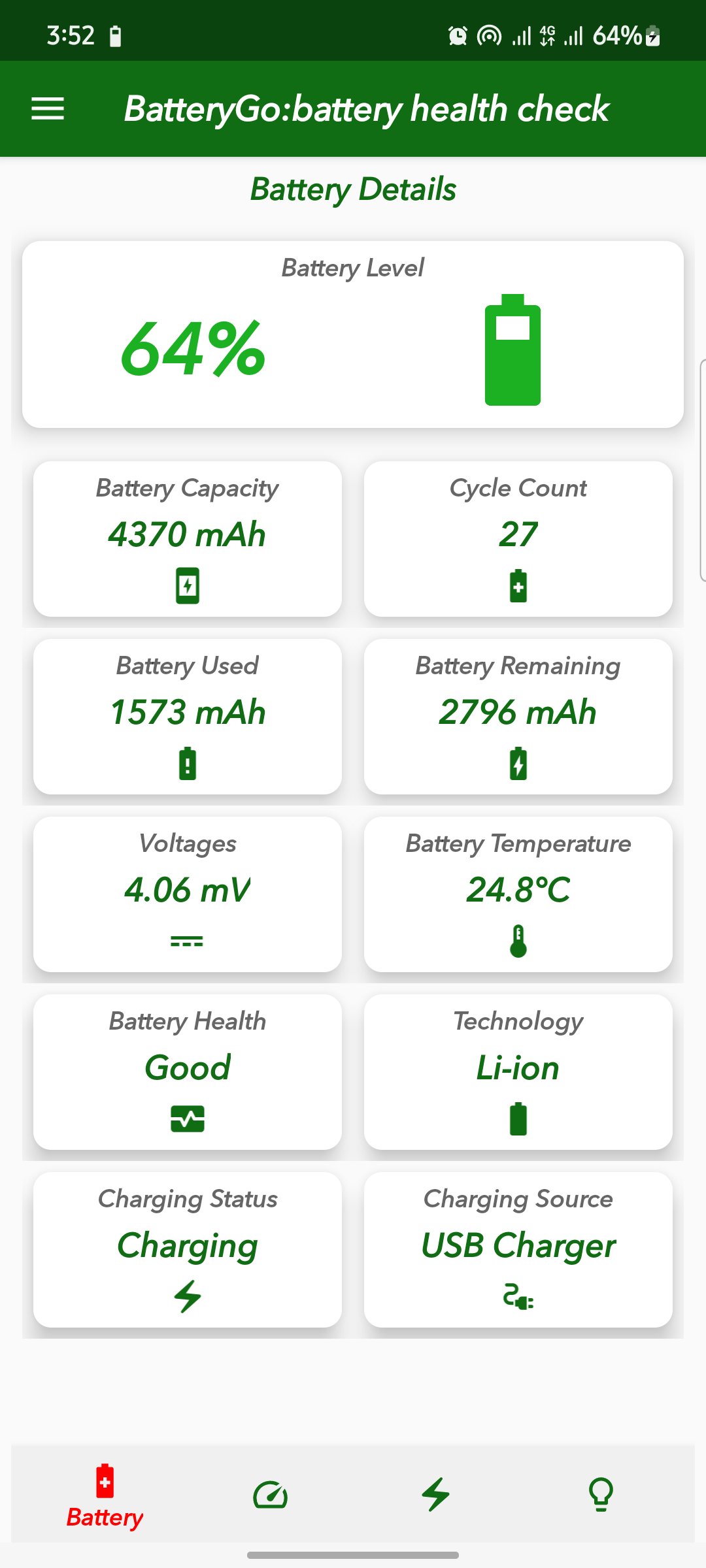Select the Cycle Count card
The height and width of the screenshot is (1568, 706).
tap(518, 538)
